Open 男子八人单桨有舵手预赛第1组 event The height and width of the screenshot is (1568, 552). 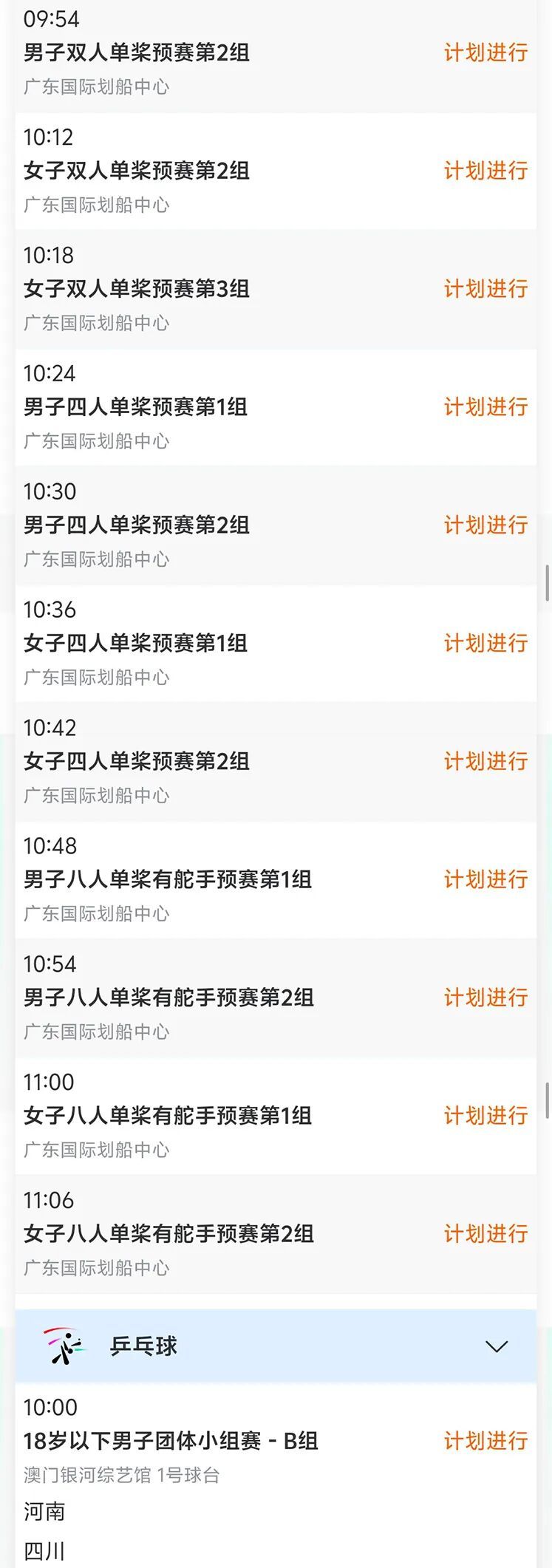pyautogui.click(x=168, y=880)
